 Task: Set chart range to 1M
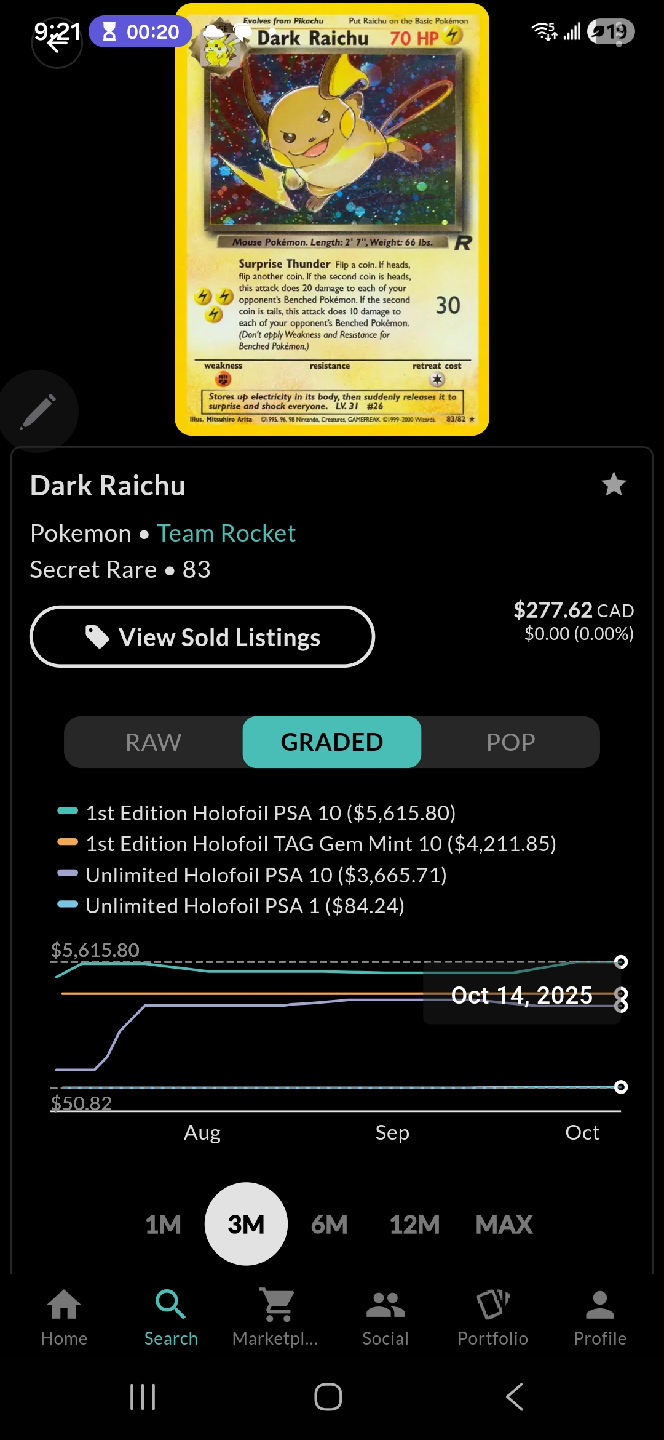coord(163,1224)
